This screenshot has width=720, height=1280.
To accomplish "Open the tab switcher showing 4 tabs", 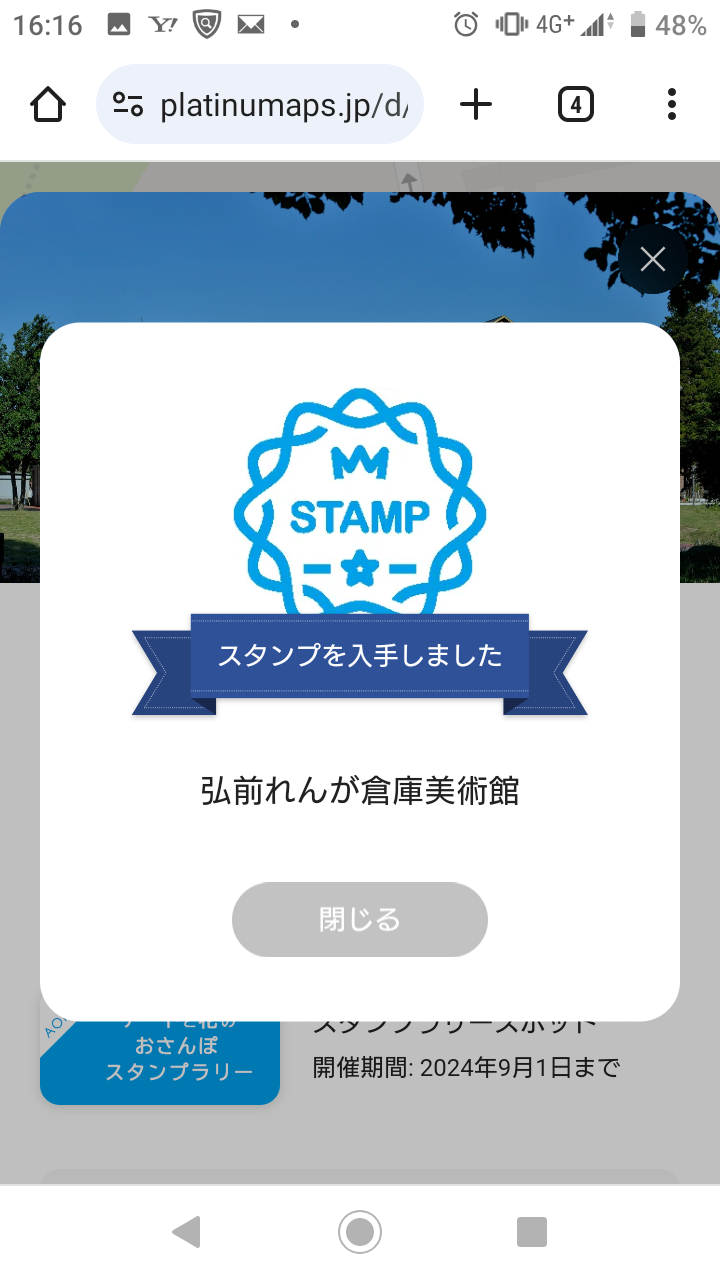I will pos(575,105).
